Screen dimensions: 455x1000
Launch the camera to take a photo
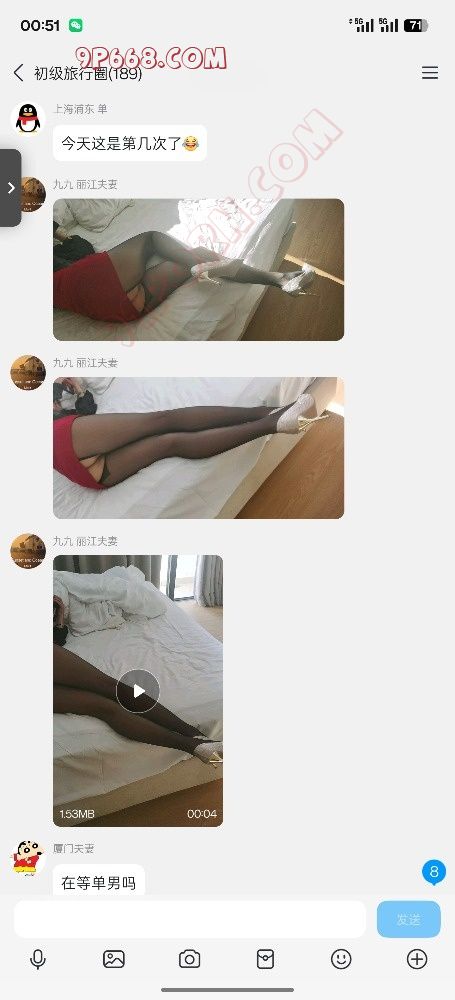tap(190, 959)
